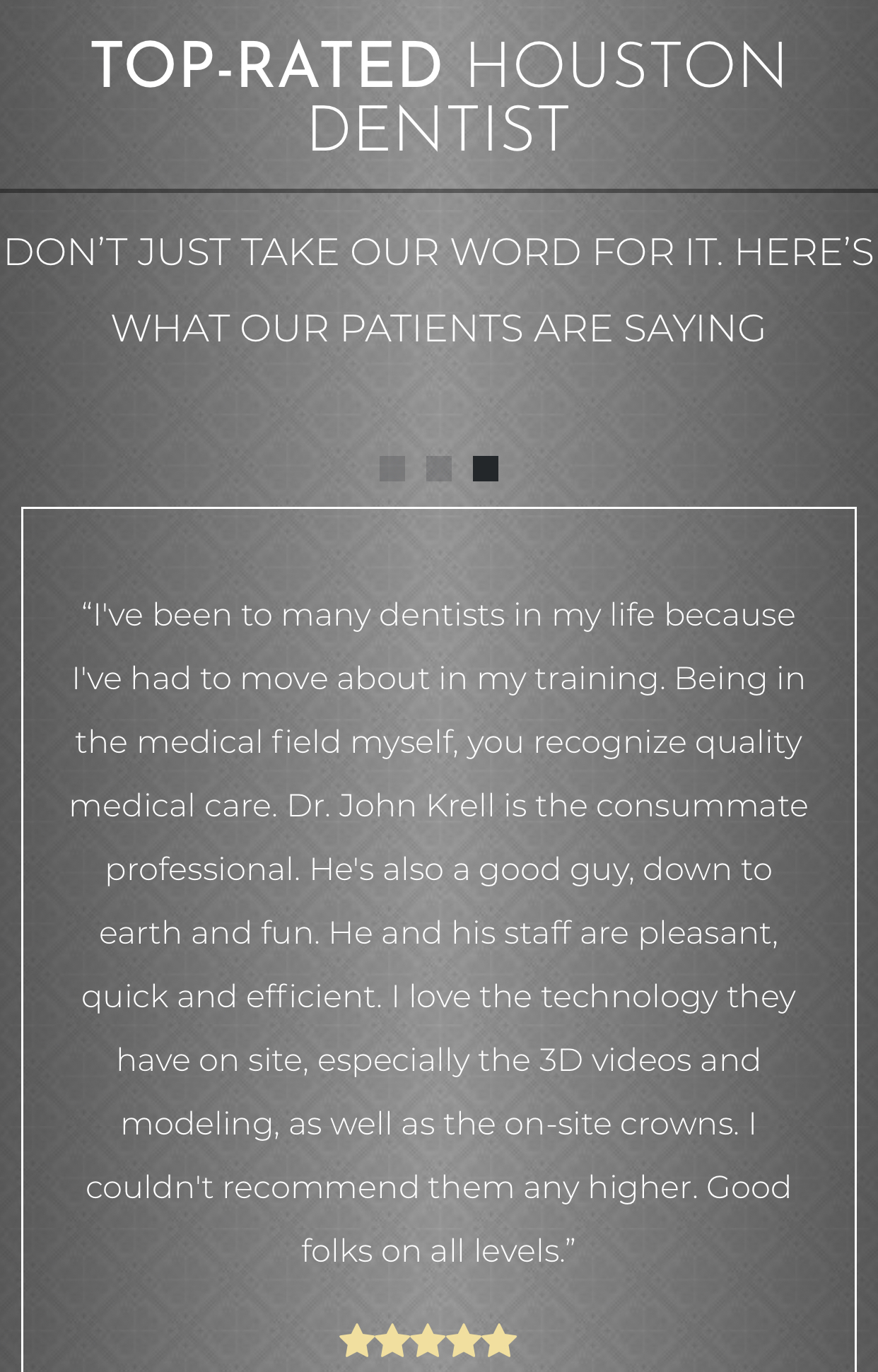
Task: Select the first testimonial slide indicator
Action: click(392, 469)
